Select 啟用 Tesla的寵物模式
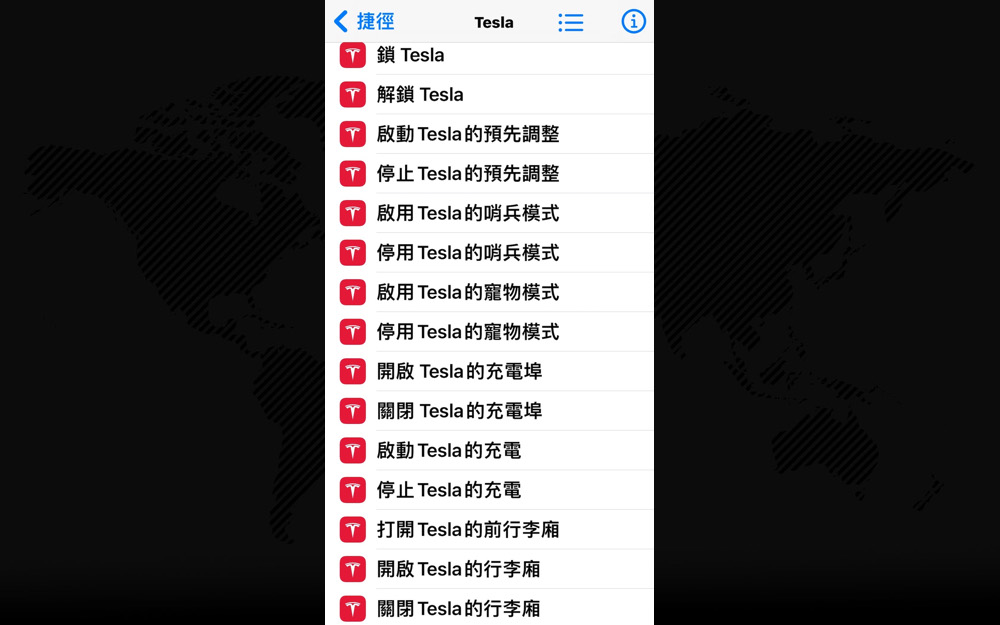1000x625 pixels. (x=467, y=292)
